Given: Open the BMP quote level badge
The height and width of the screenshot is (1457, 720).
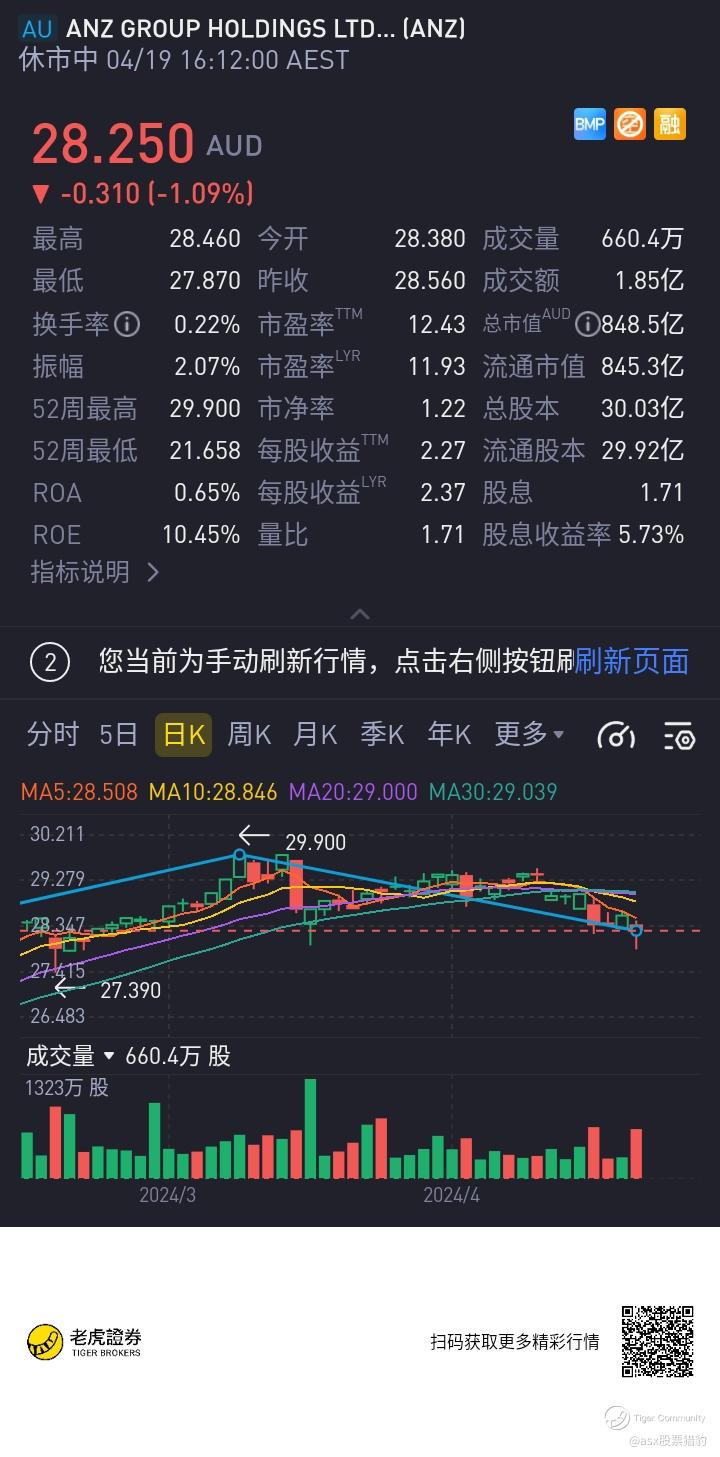Looking at the screenshot, I should tap(590, 124).
